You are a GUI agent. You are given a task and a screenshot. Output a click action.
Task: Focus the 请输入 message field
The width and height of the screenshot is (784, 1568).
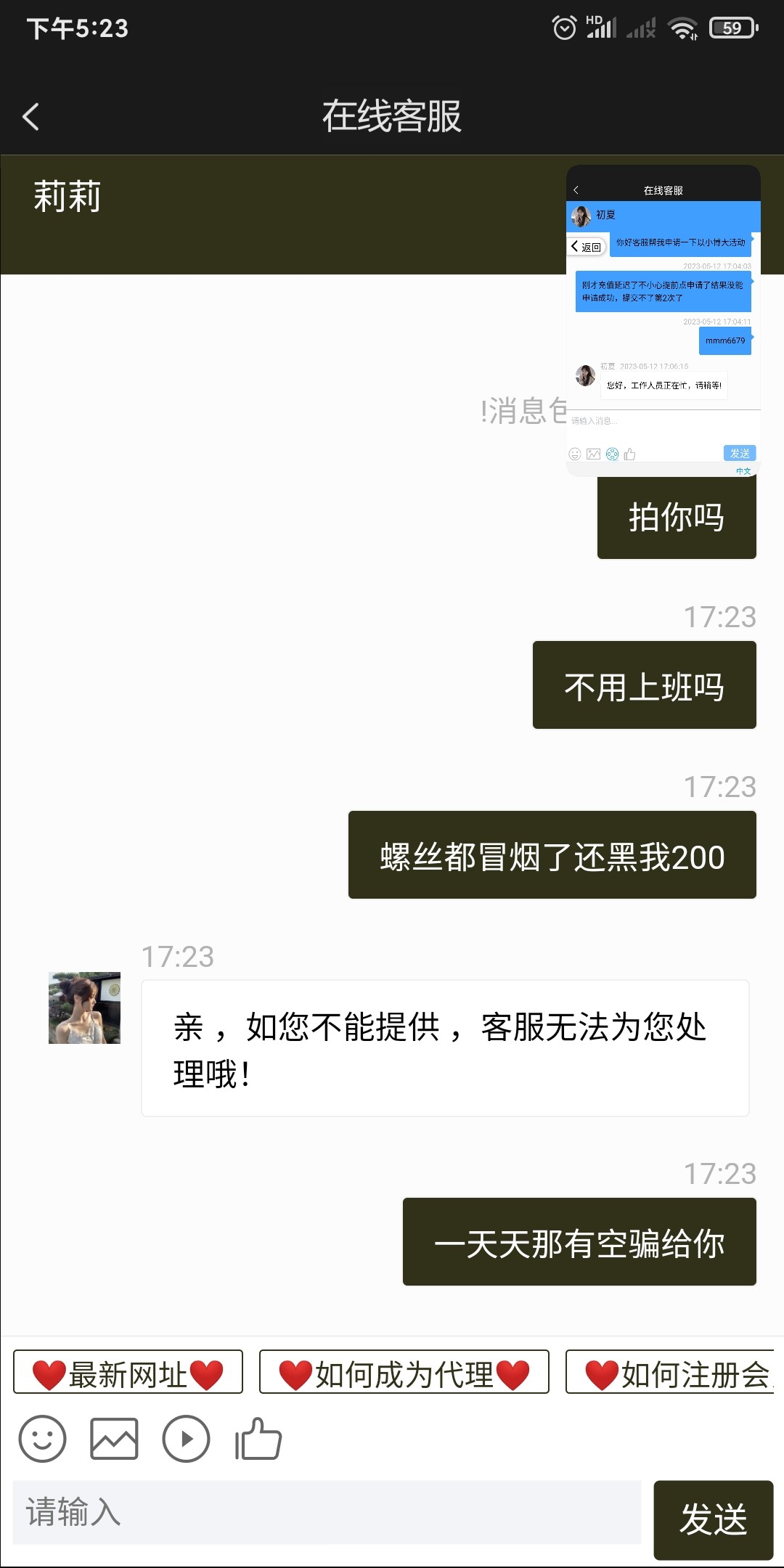click(327, 1513)
